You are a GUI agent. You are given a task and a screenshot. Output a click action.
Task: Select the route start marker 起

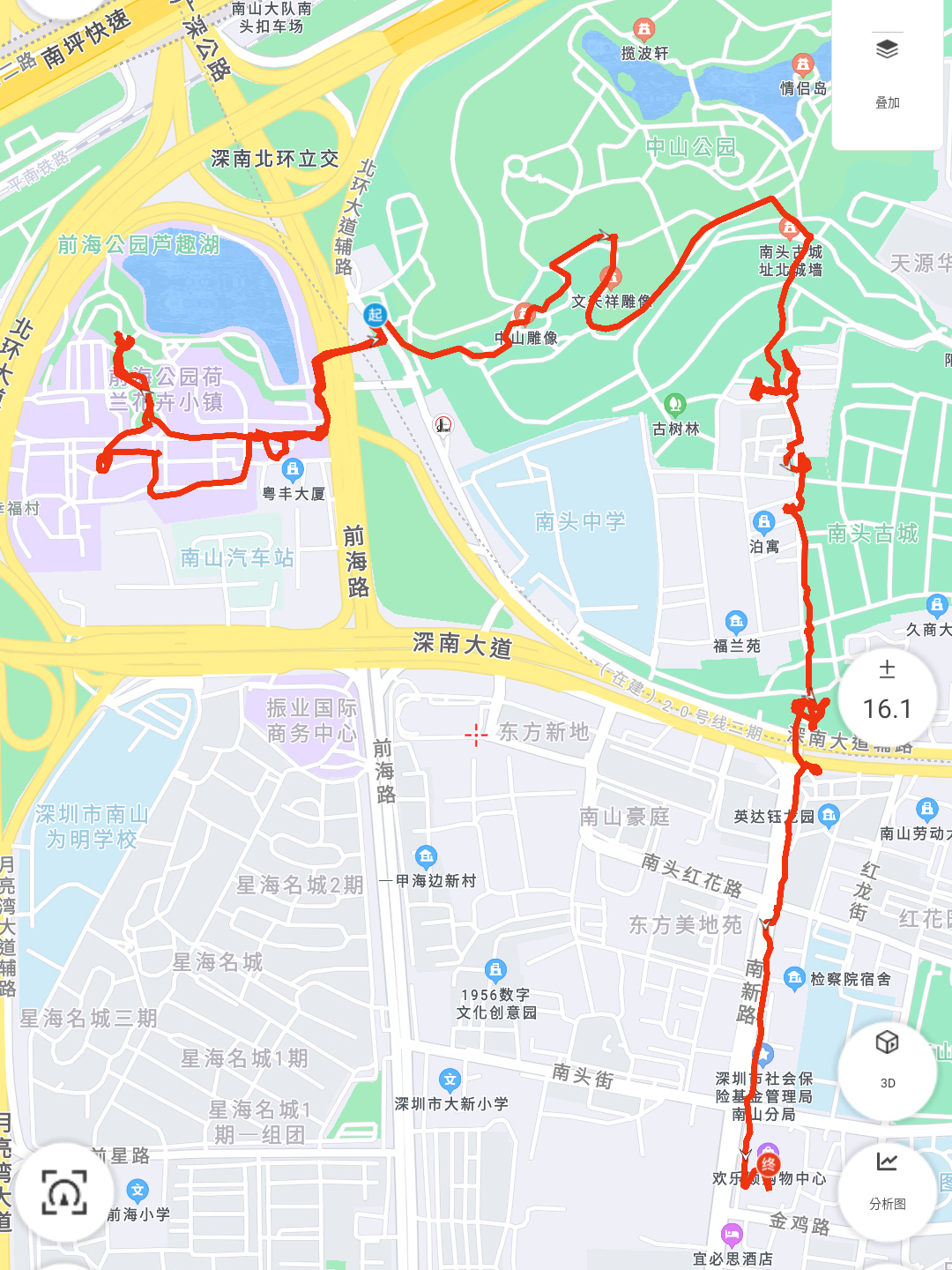(375, 314)
